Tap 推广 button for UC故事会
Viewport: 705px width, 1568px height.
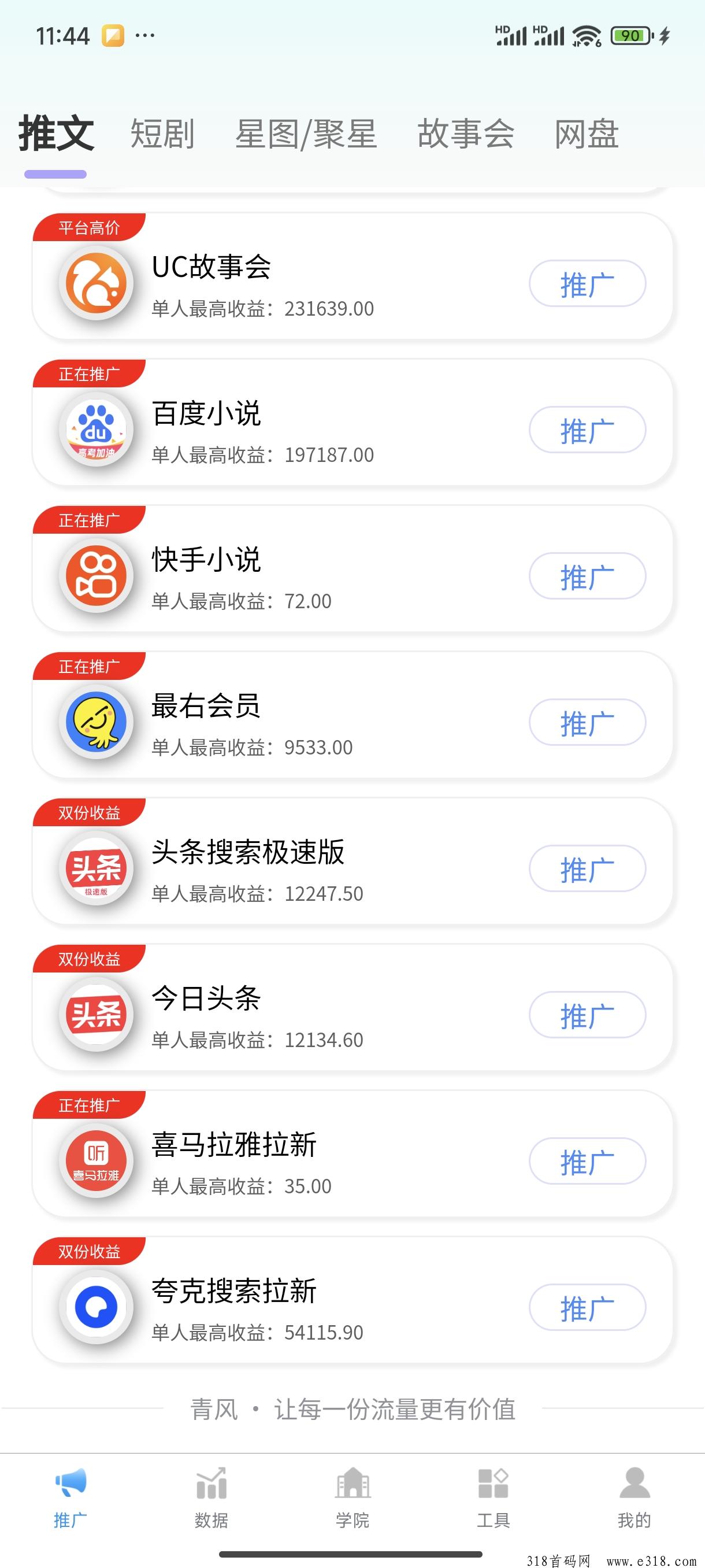587,284
